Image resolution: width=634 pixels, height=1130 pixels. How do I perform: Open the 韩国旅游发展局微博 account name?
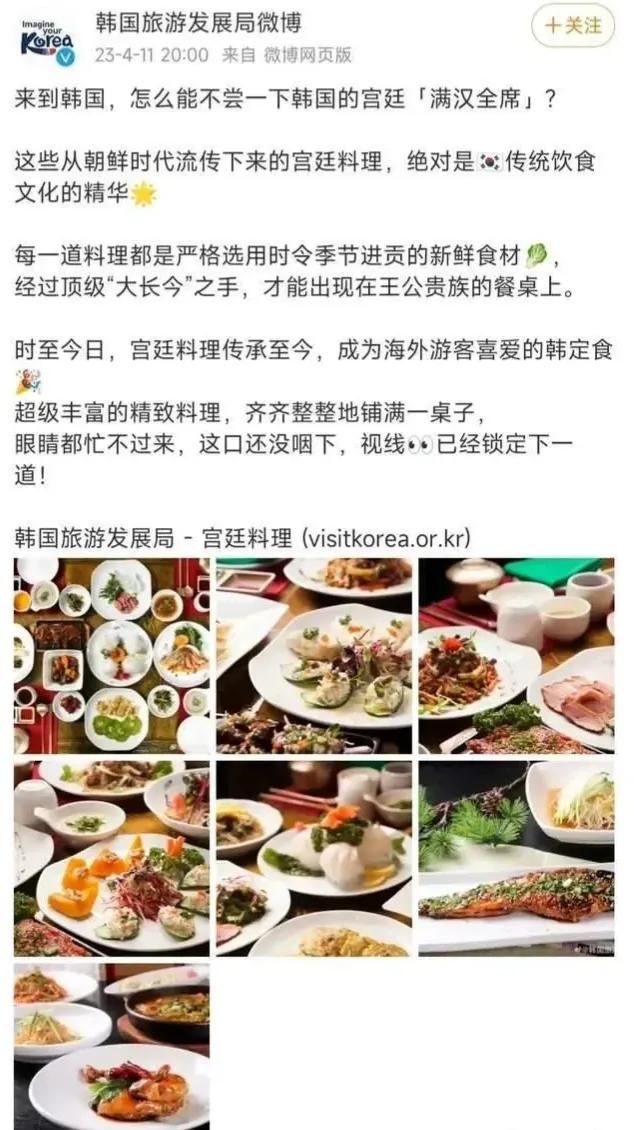tap(198, 24)
